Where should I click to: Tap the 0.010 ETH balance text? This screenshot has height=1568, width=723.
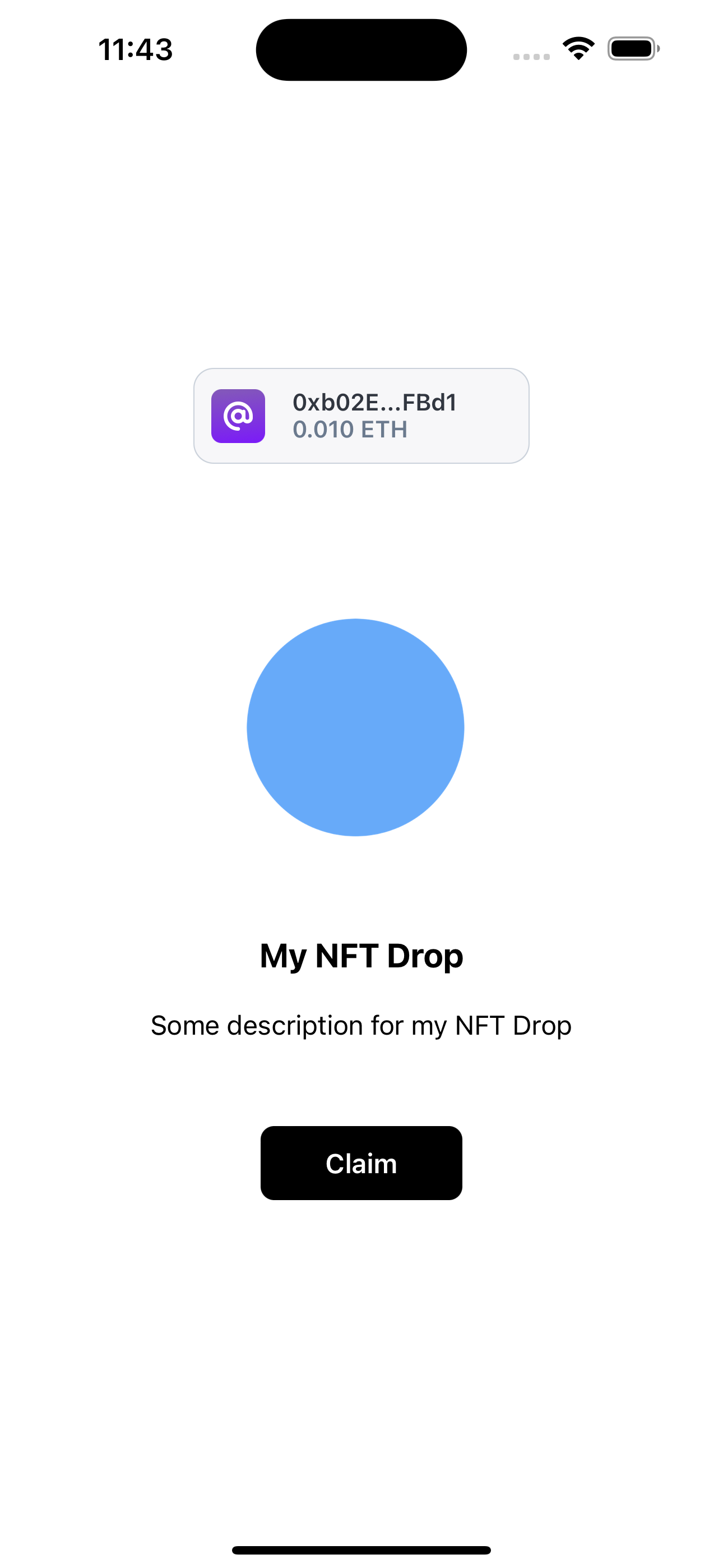click(x=350, y=429)
